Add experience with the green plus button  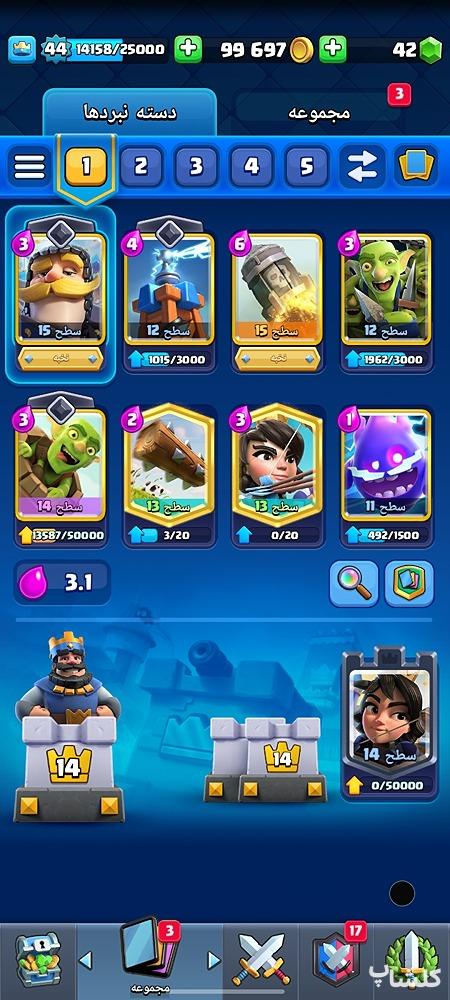tap(188, 48)
